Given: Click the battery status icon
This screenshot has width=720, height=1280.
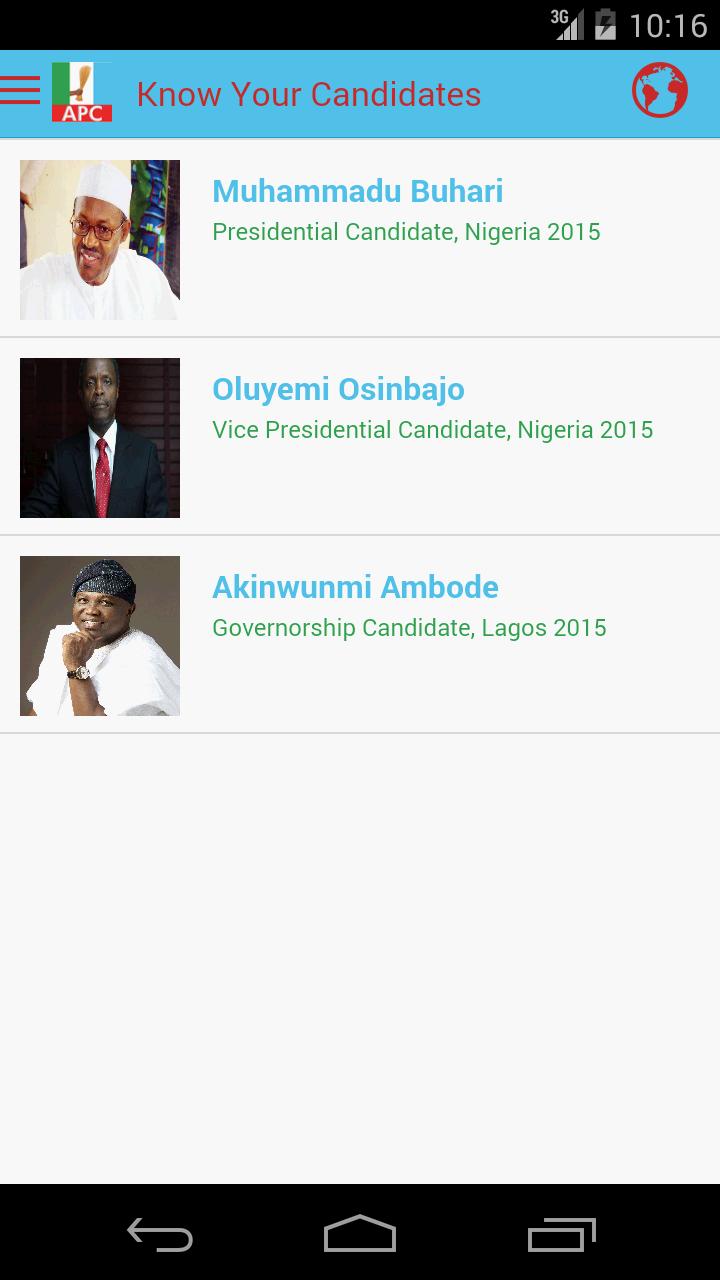Looking at the screenshot, I should click(x=604, y=25).
